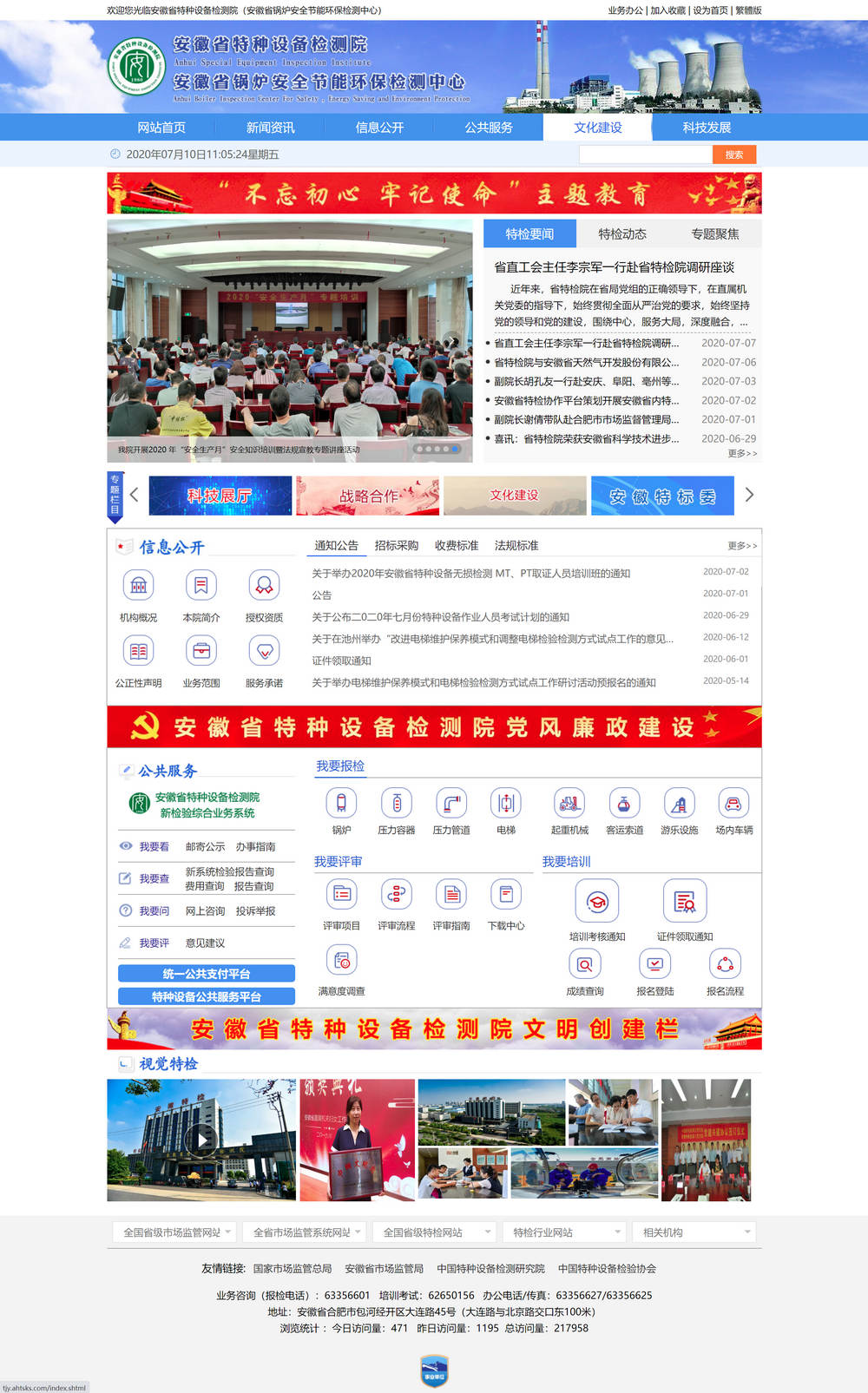
Task: Open 设为首页 link at the top
Action: pos(710,10)
